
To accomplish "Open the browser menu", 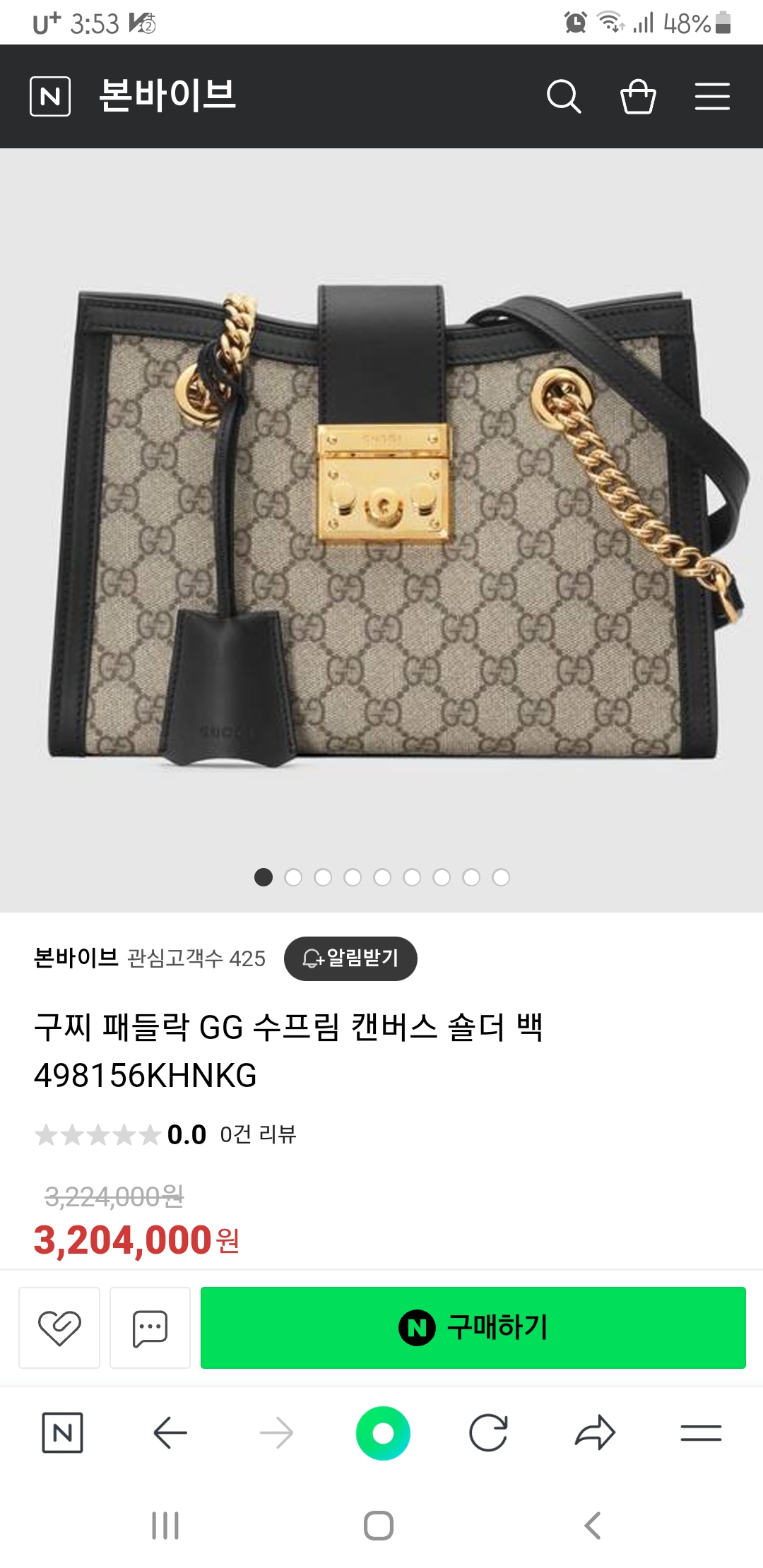I will (x=701, y=1433).
